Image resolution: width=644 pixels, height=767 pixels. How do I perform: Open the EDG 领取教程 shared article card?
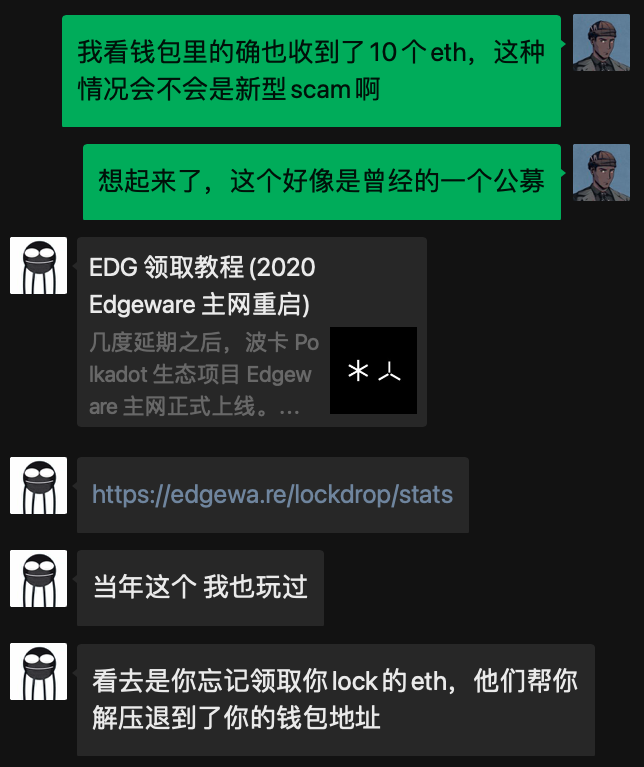[251, 331]
